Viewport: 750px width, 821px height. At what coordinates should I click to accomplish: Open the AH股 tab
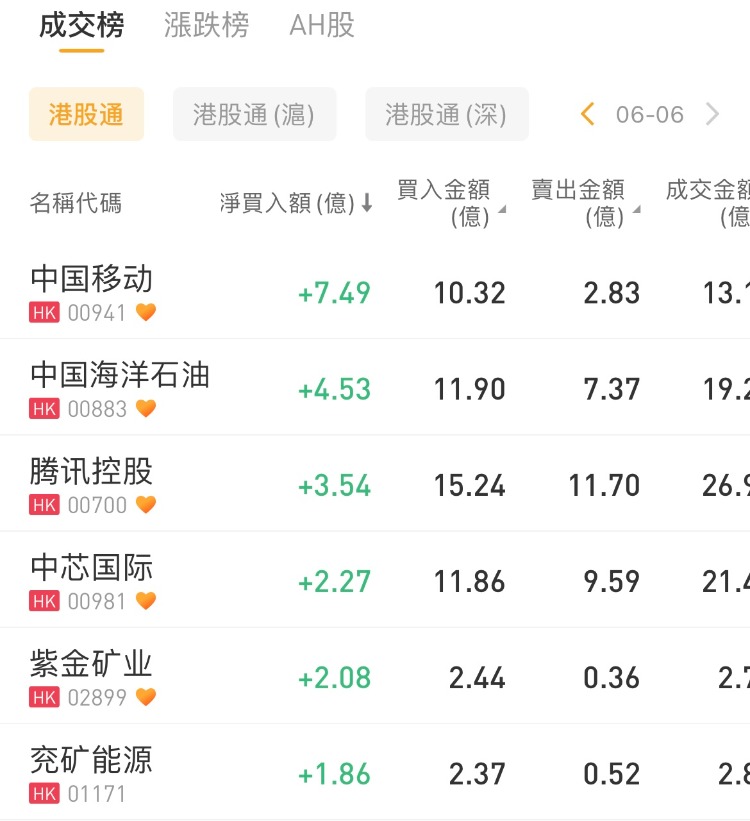[x=322, y=26]
